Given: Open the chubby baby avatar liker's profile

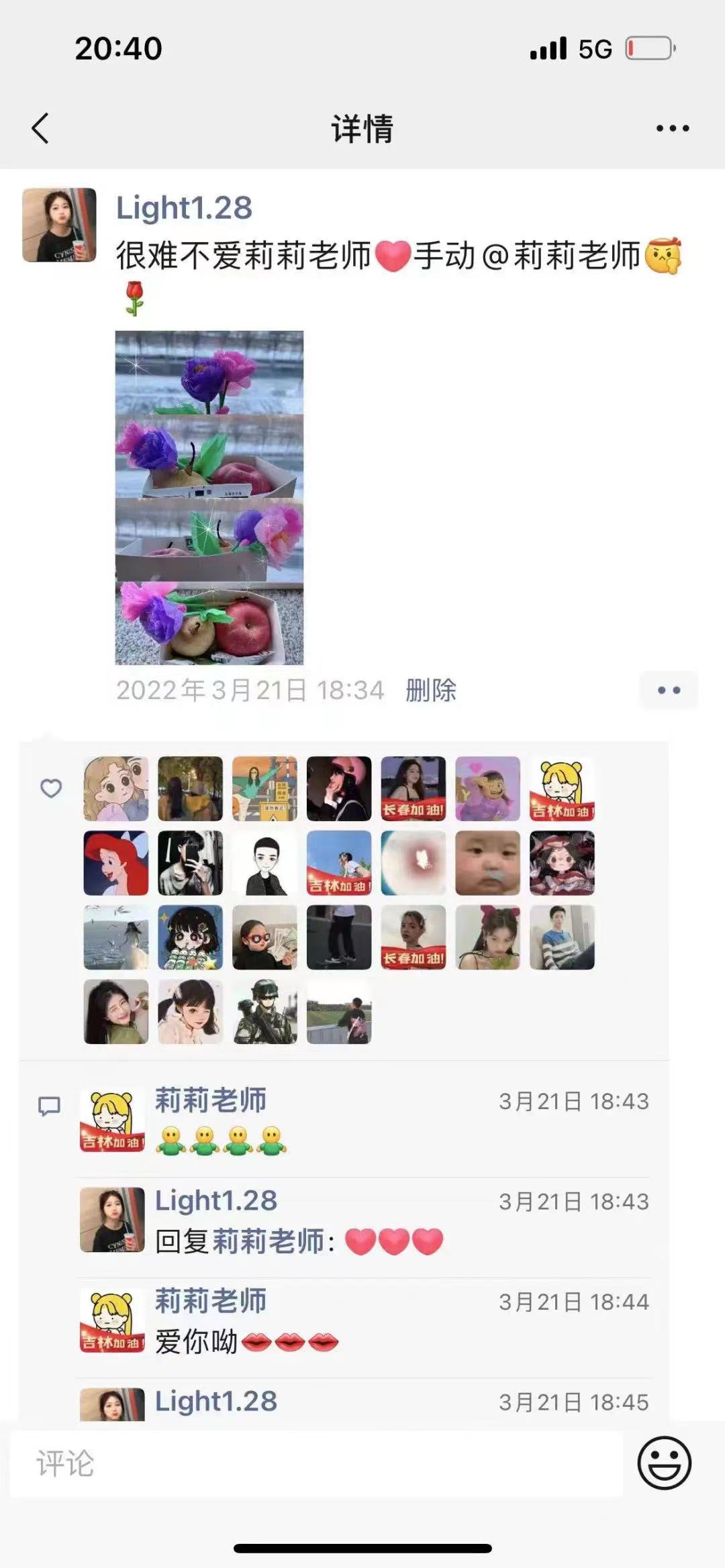Looking at the screenshot, I should [487, 863].
